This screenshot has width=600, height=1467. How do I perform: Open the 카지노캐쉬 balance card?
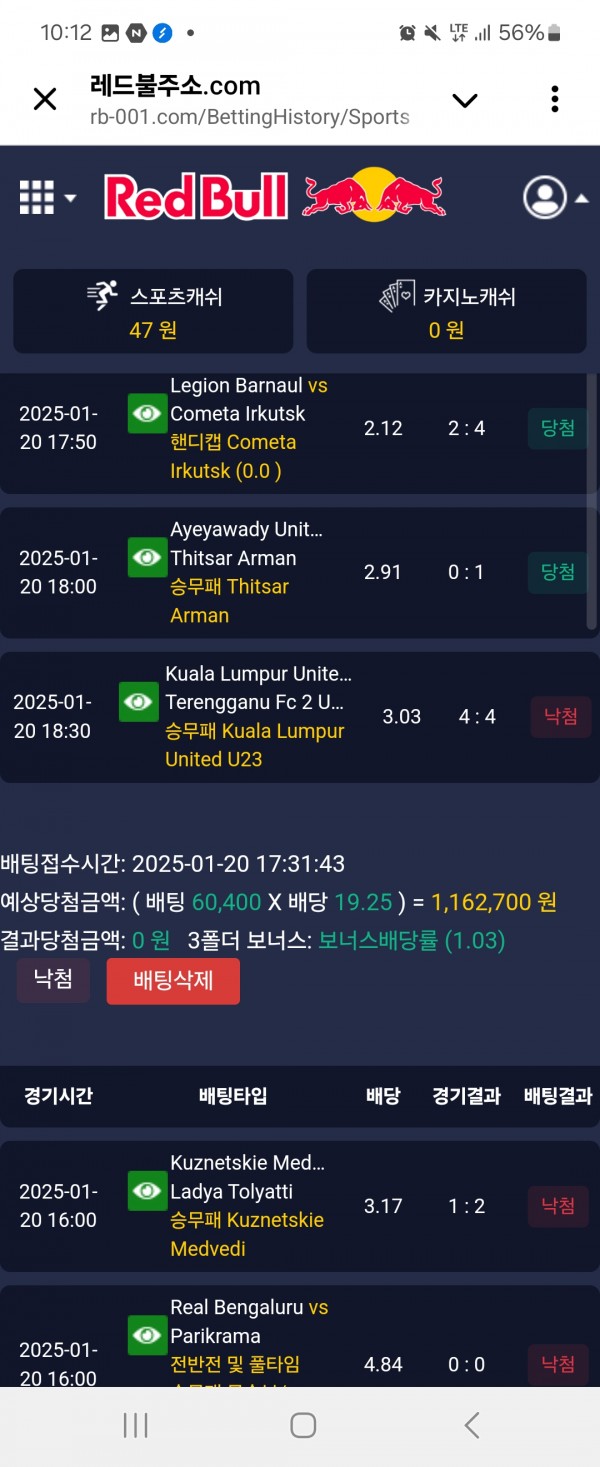[x=446, y=311]
